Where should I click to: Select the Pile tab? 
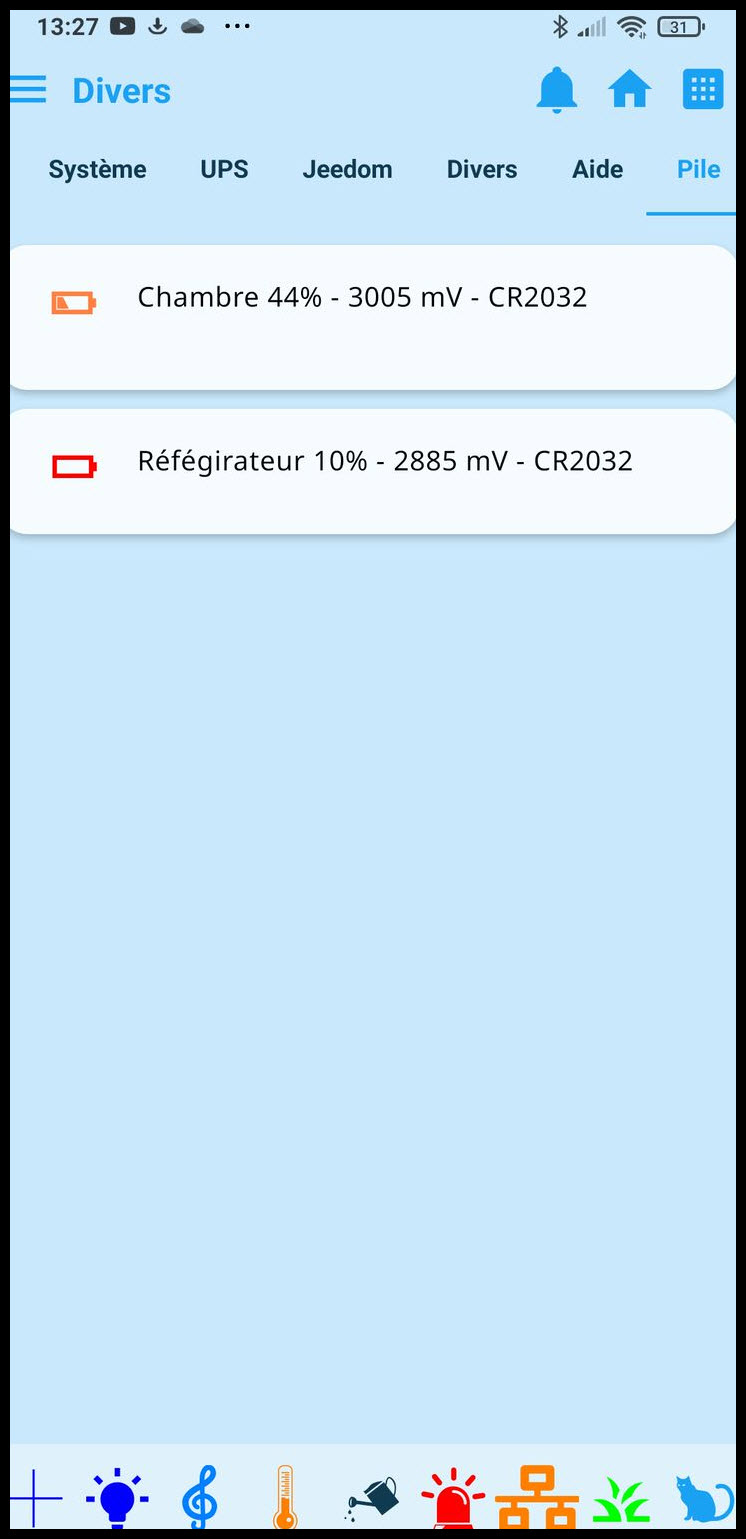(x=698, y=170)
